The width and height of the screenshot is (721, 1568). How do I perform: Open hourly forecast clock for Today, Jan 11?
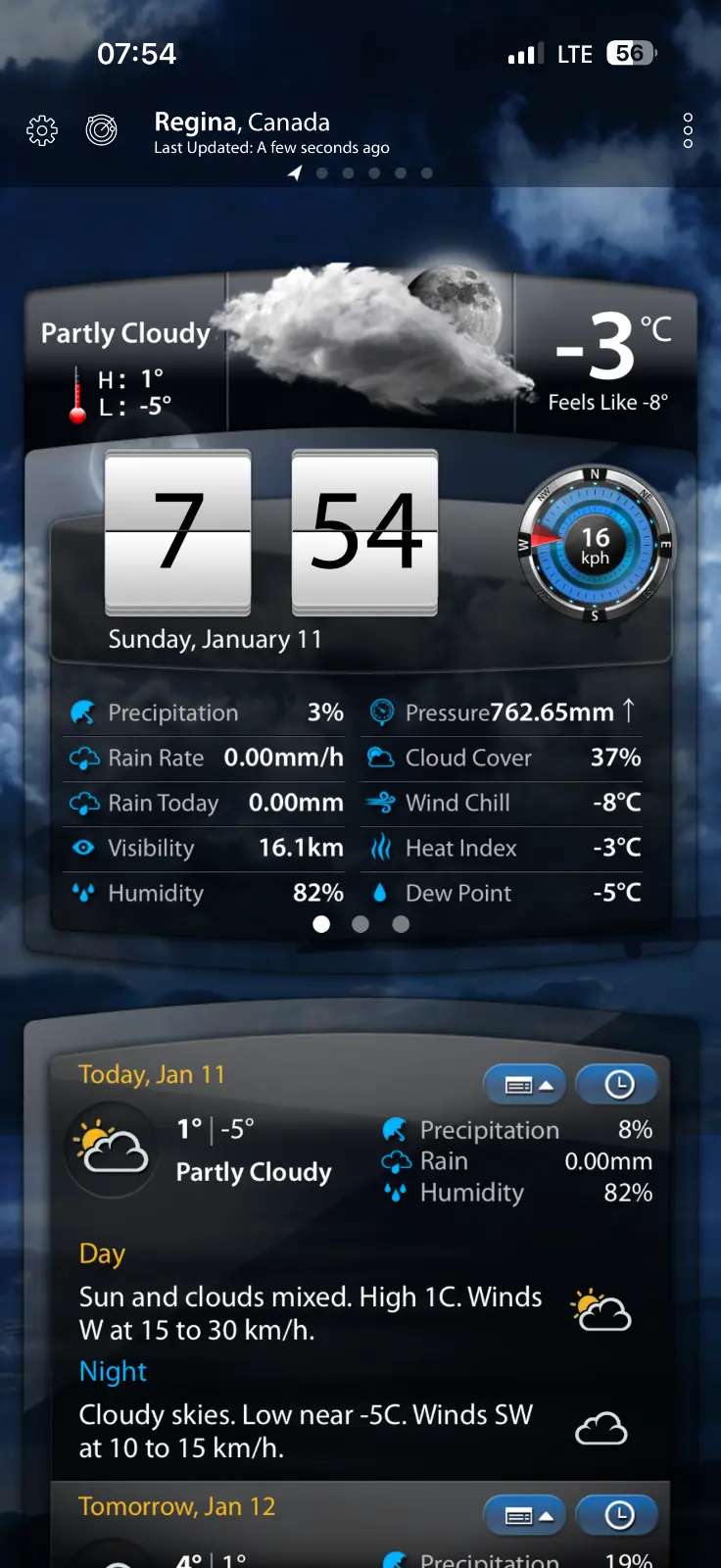pos(618,1085)
